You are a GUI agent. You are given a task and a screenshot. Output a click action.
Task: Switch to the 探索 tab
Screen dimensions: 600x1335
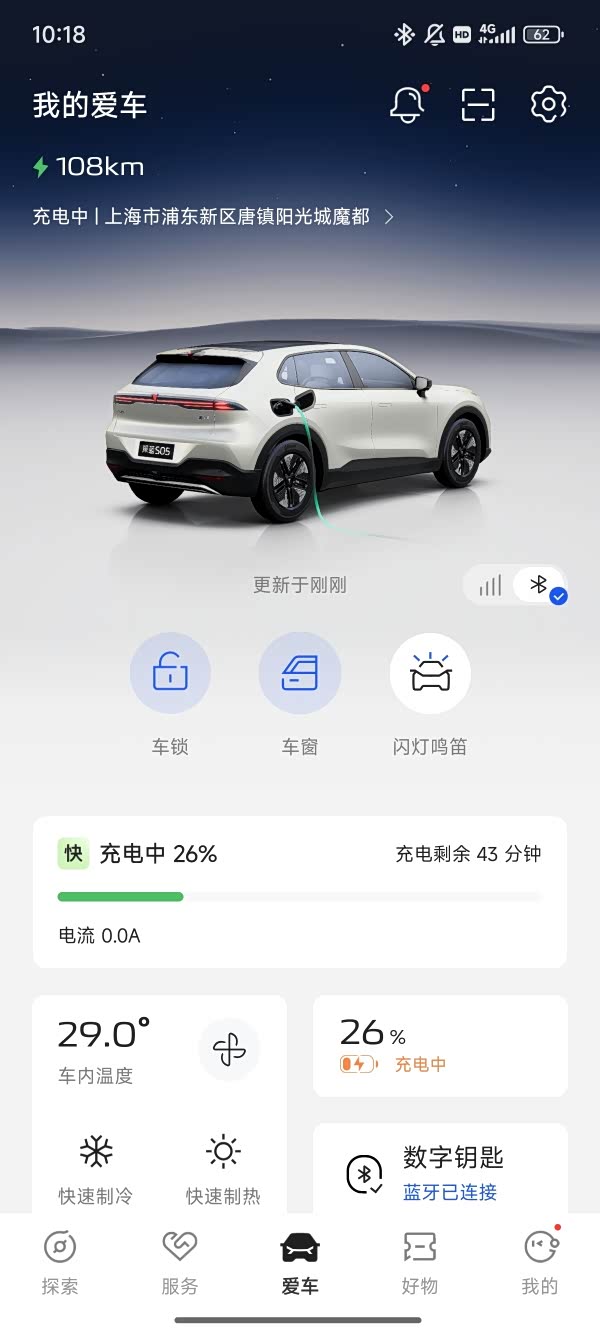click(x=60, y=1262)
